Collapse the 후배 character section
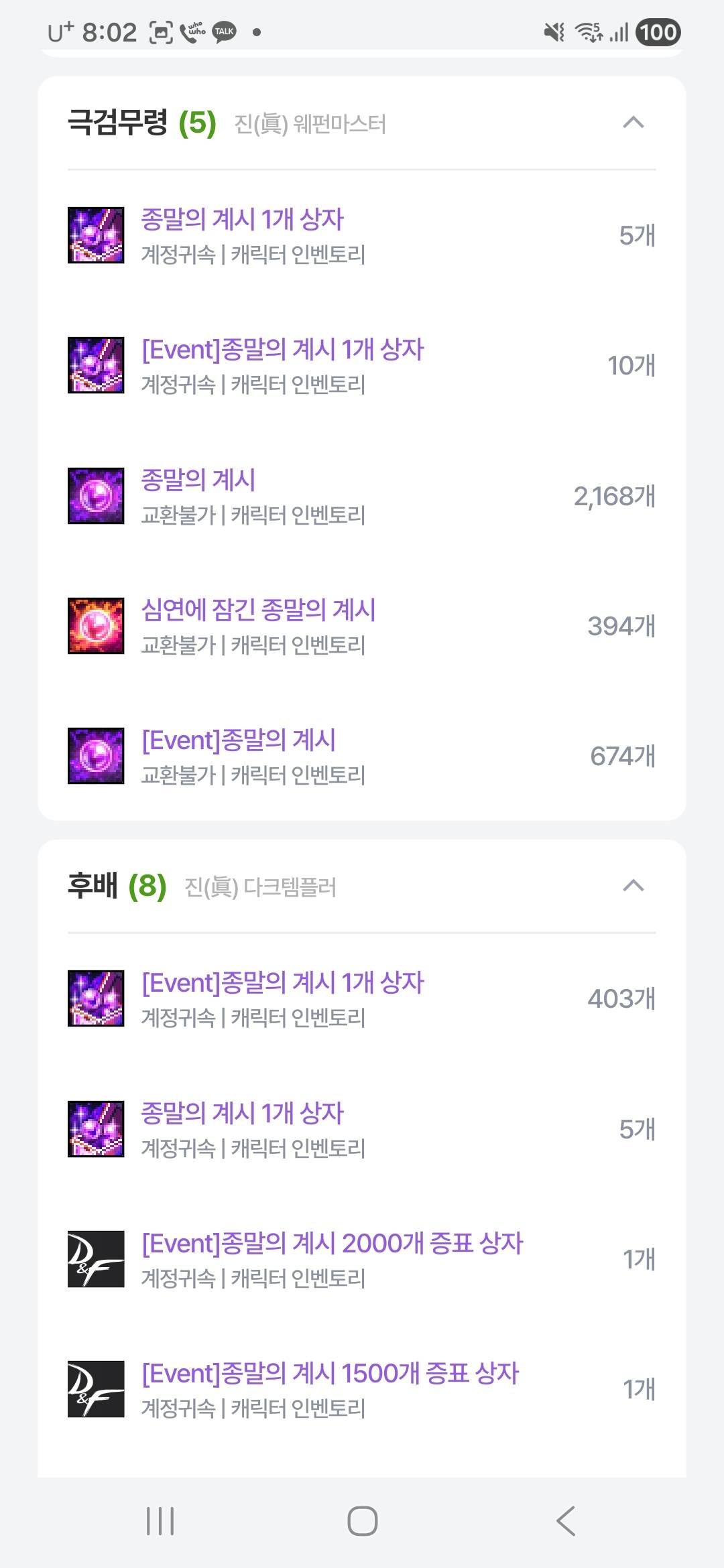Image resolution: width=724 pixels, height=1568 pixels. (x=633, y=886)
